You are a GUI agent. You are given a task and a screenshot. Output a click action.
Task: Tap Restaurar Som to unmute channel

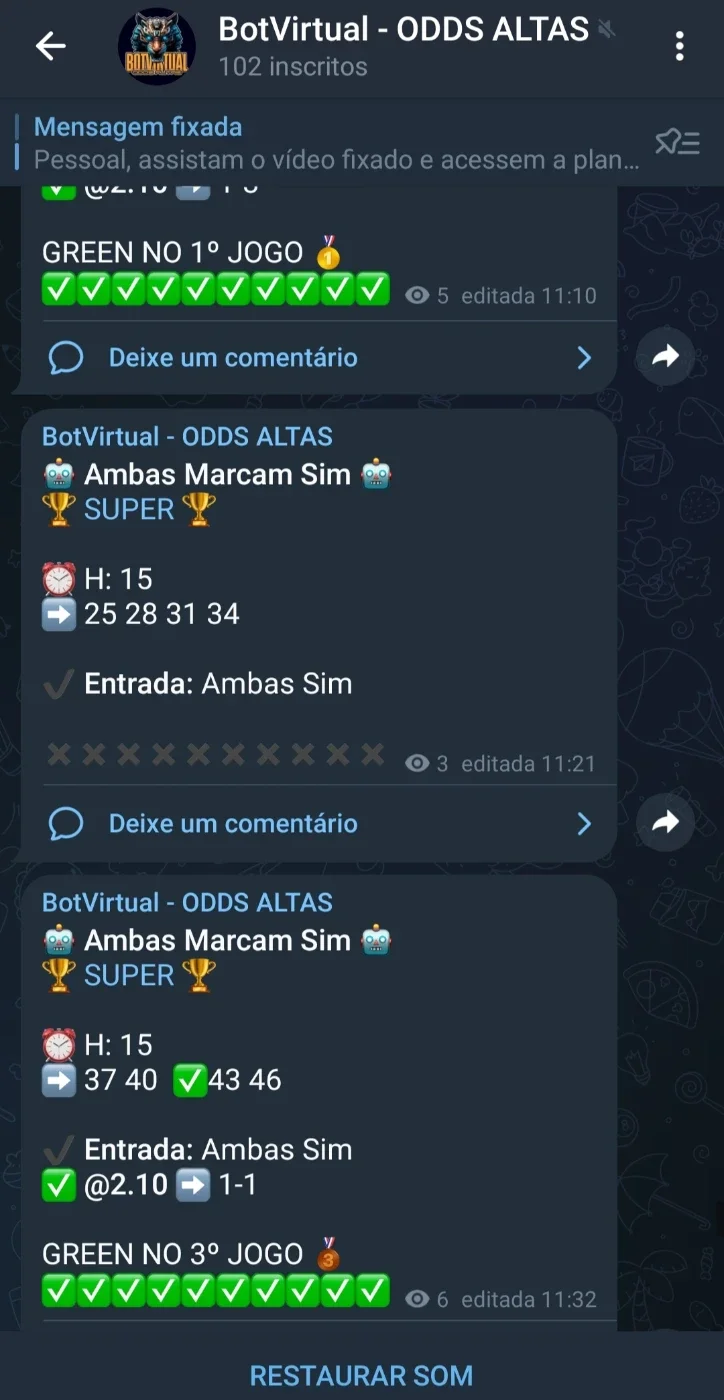point(361,1375)
